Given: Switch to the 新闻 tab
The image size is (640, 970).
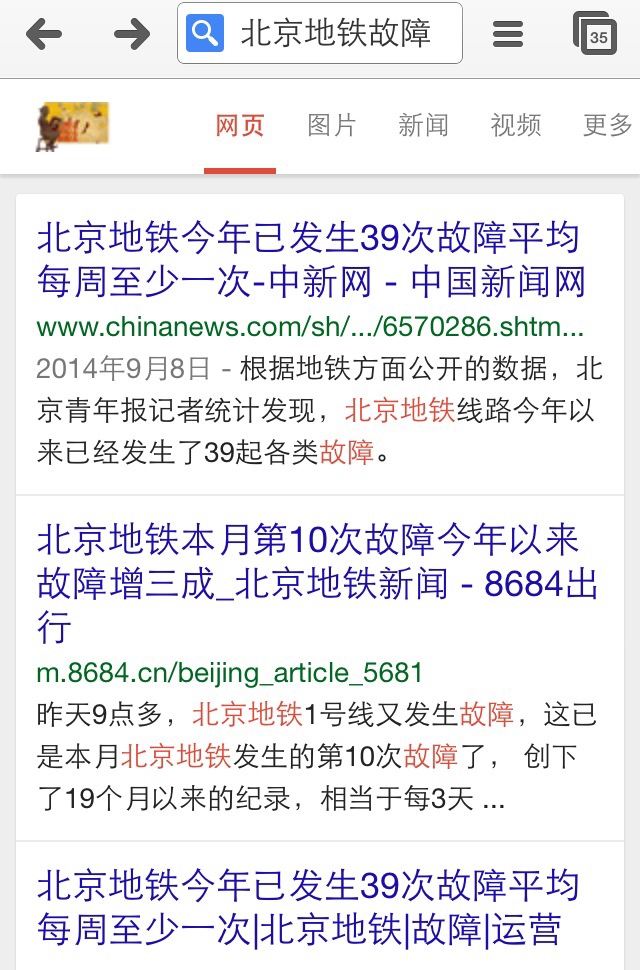Looking at the screenshot, I should [423, 126].
